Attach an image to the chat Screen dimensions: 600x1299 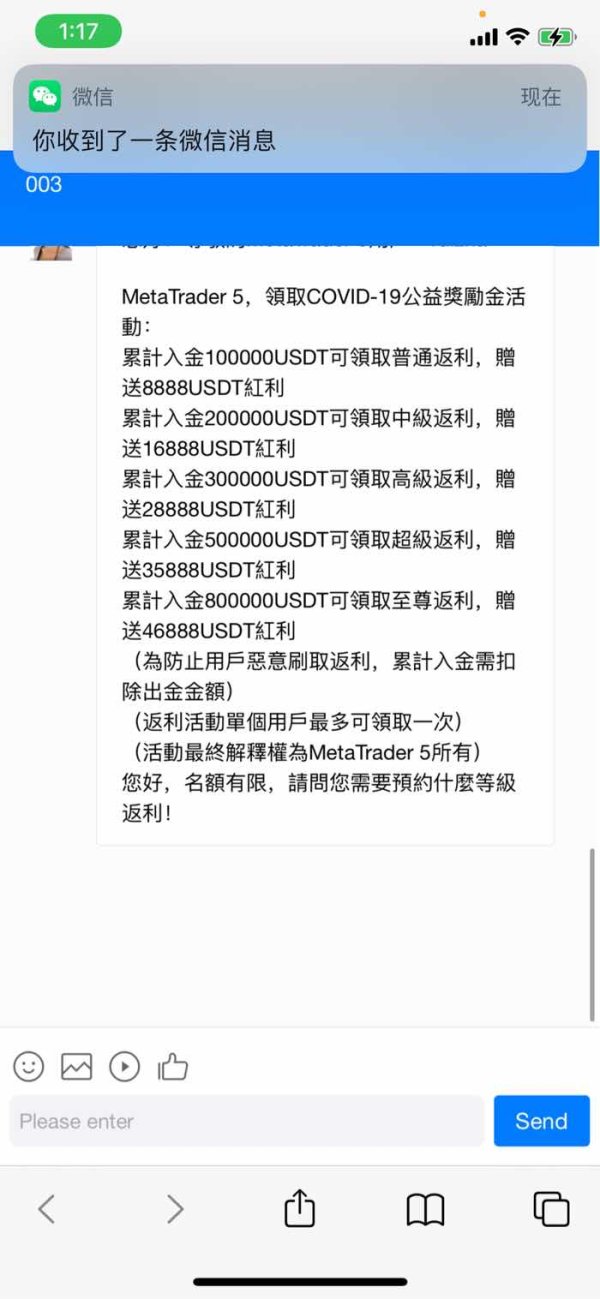[x=77, y=1067]
